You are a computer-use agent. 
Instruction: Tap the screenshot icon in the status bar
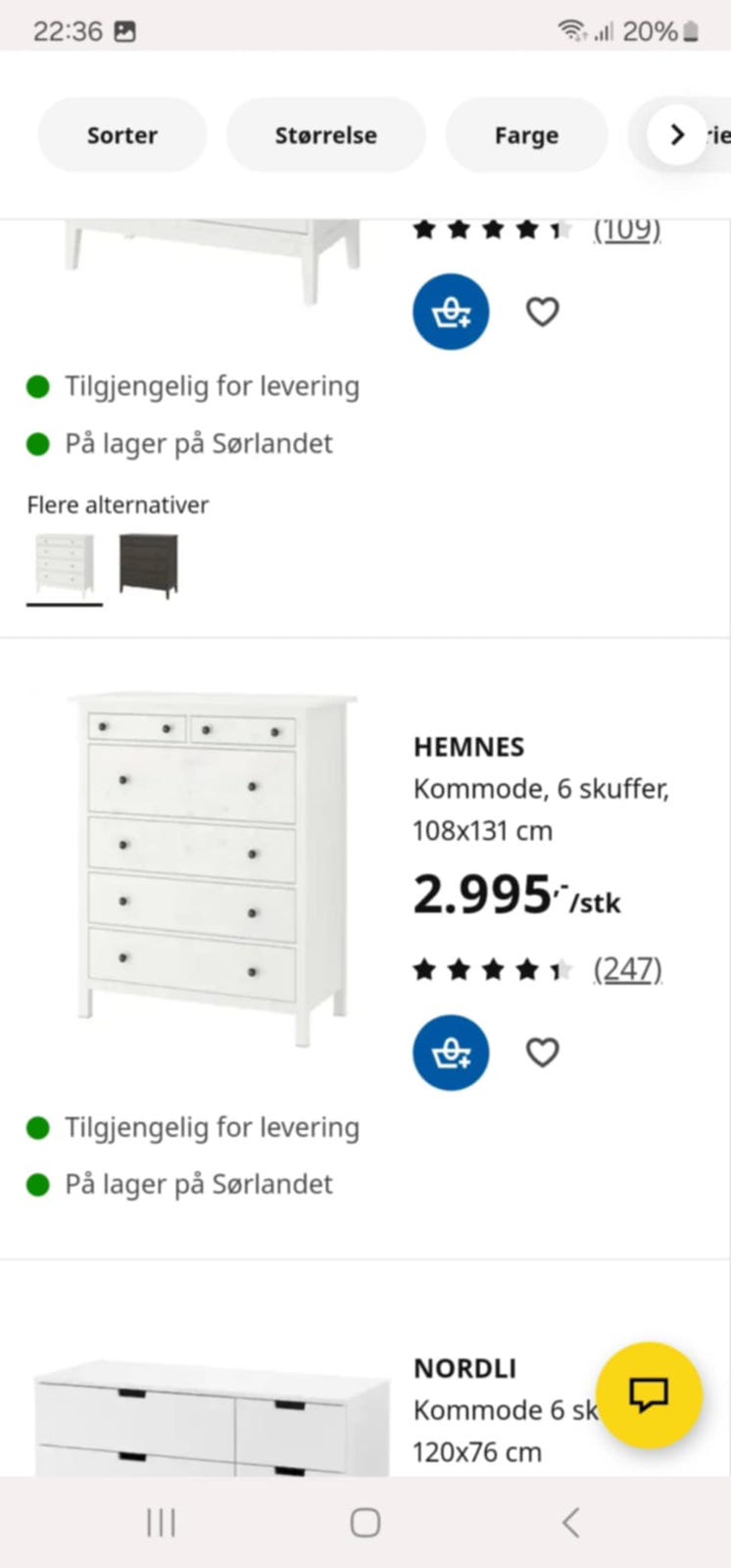[x=126, y=29]
